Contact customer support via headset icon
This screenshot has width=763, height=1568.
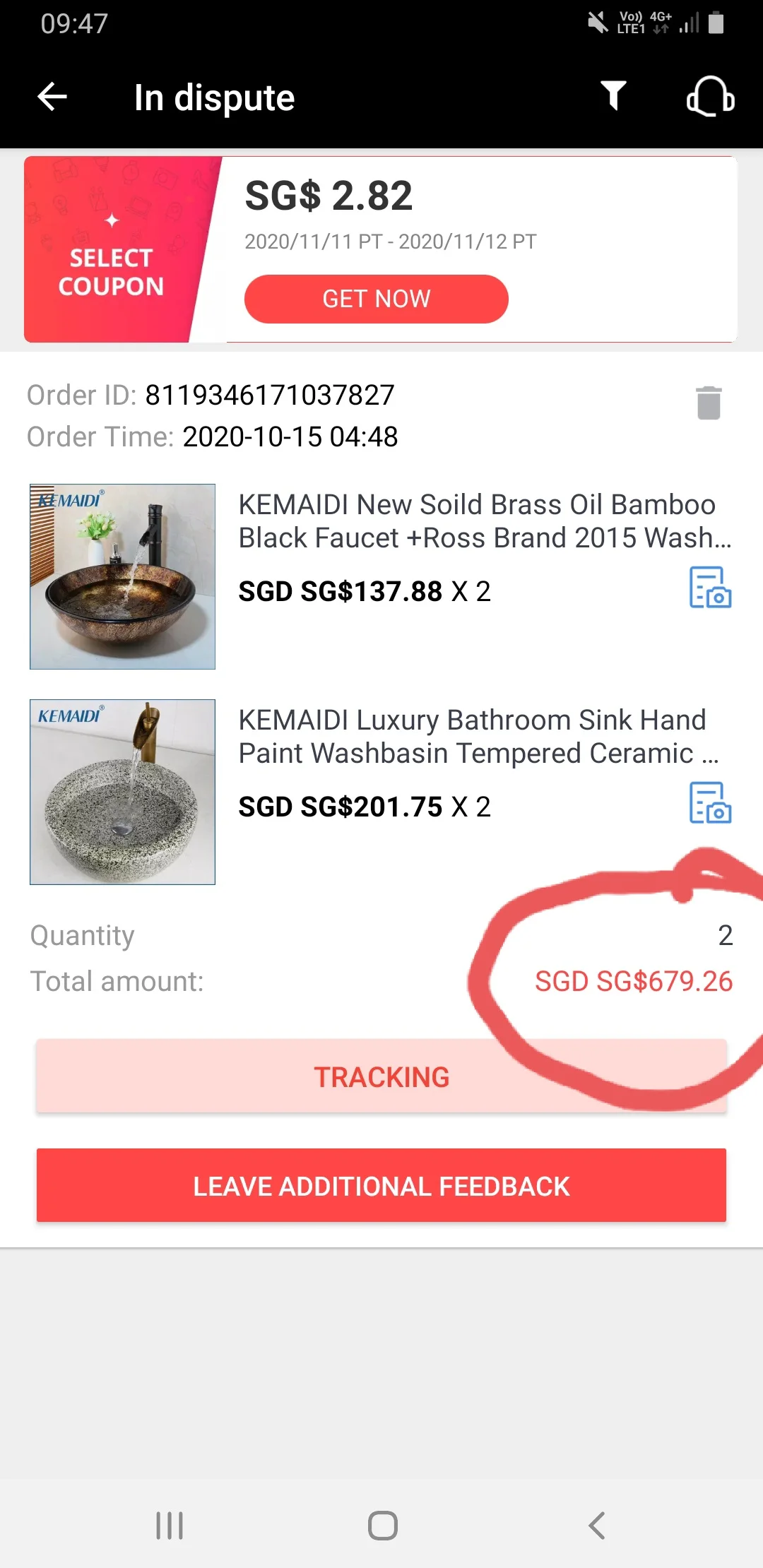(x=710, y=96)
